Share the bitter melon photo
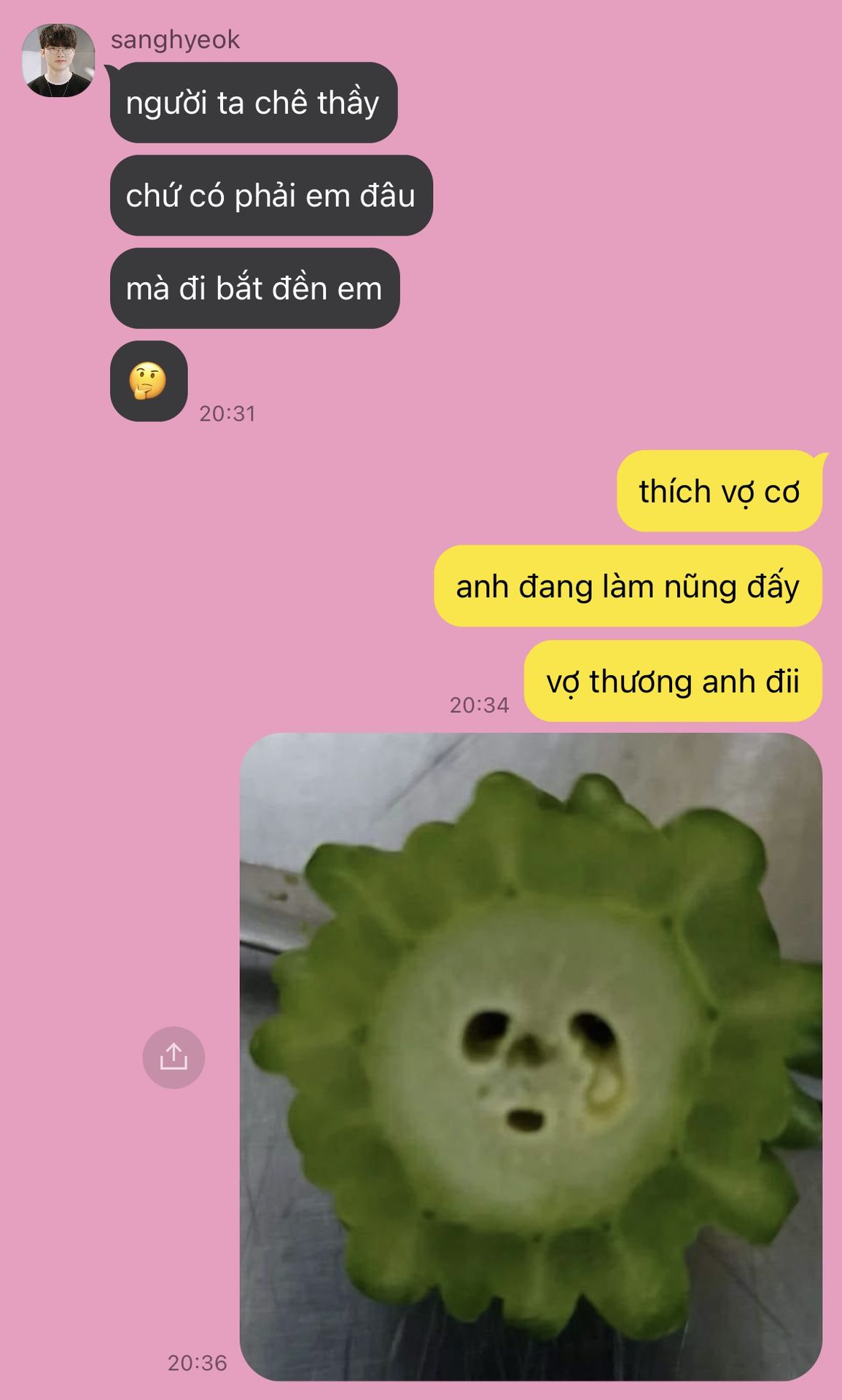This screenshot has height=1400, width=842. 174,1057
